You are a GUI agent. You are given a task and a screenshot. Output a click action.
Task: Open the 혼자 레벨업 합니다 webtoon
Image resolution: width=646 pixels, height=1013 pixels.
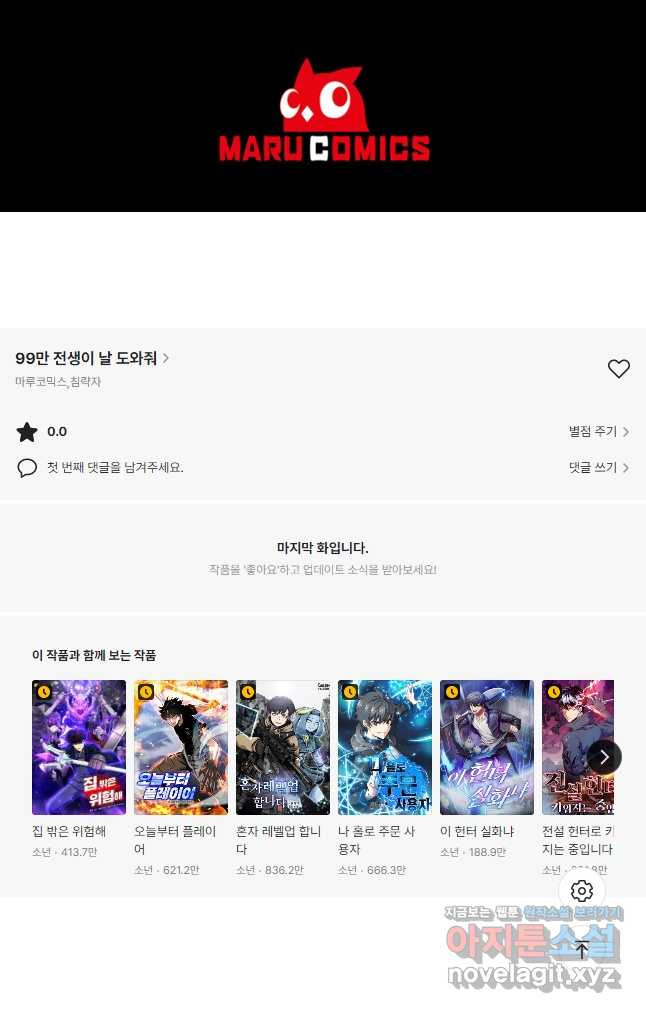point(283,747)
